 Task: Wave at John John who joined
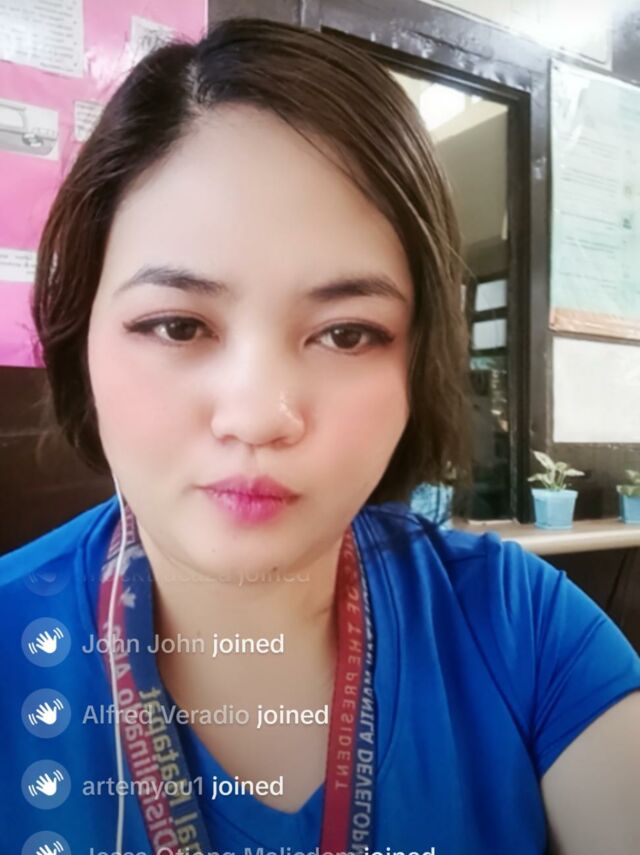[46, 642]
